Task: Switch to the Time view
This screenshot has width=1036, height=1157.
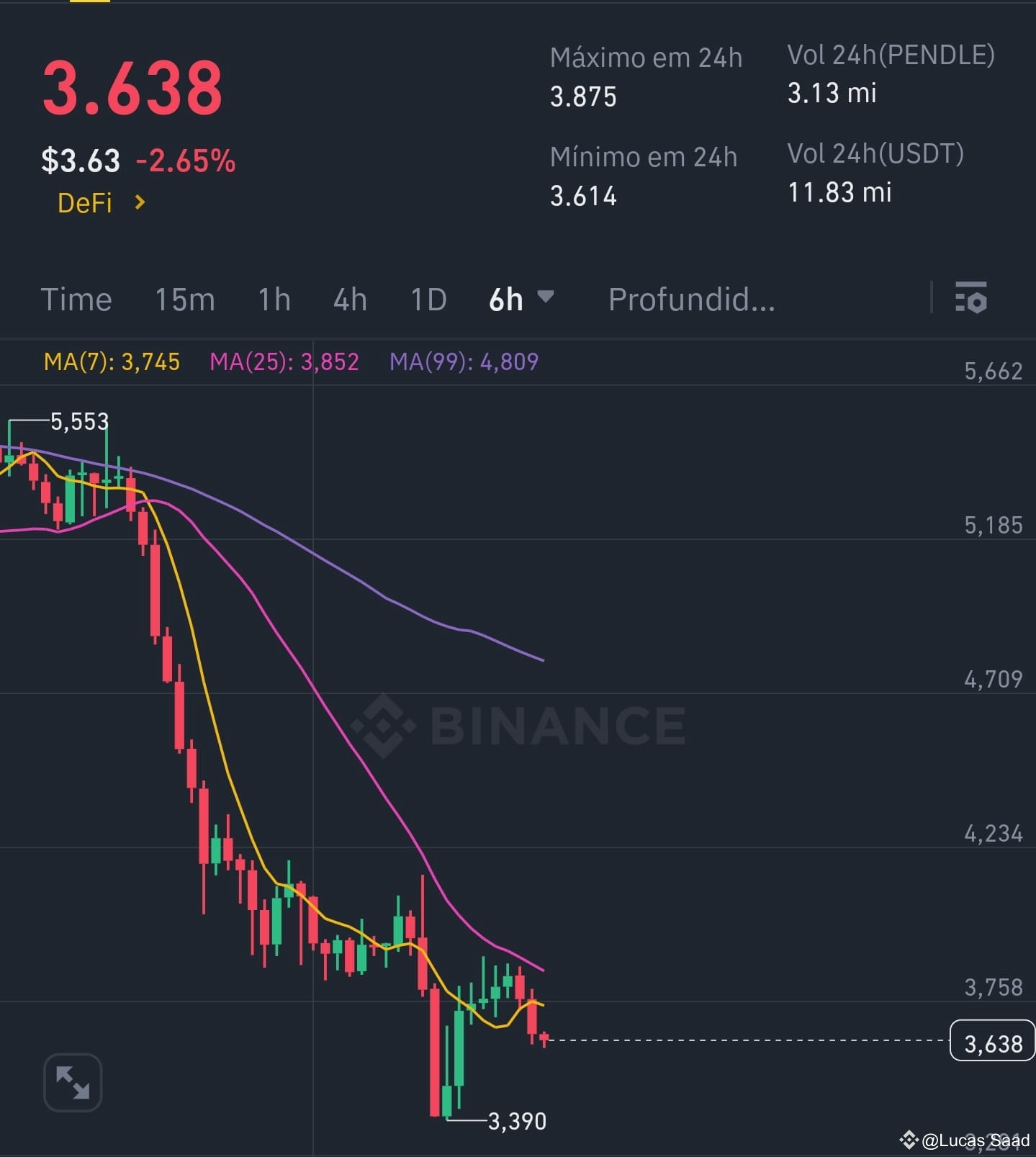Action: pyautogui.click(x=76, y=299)
